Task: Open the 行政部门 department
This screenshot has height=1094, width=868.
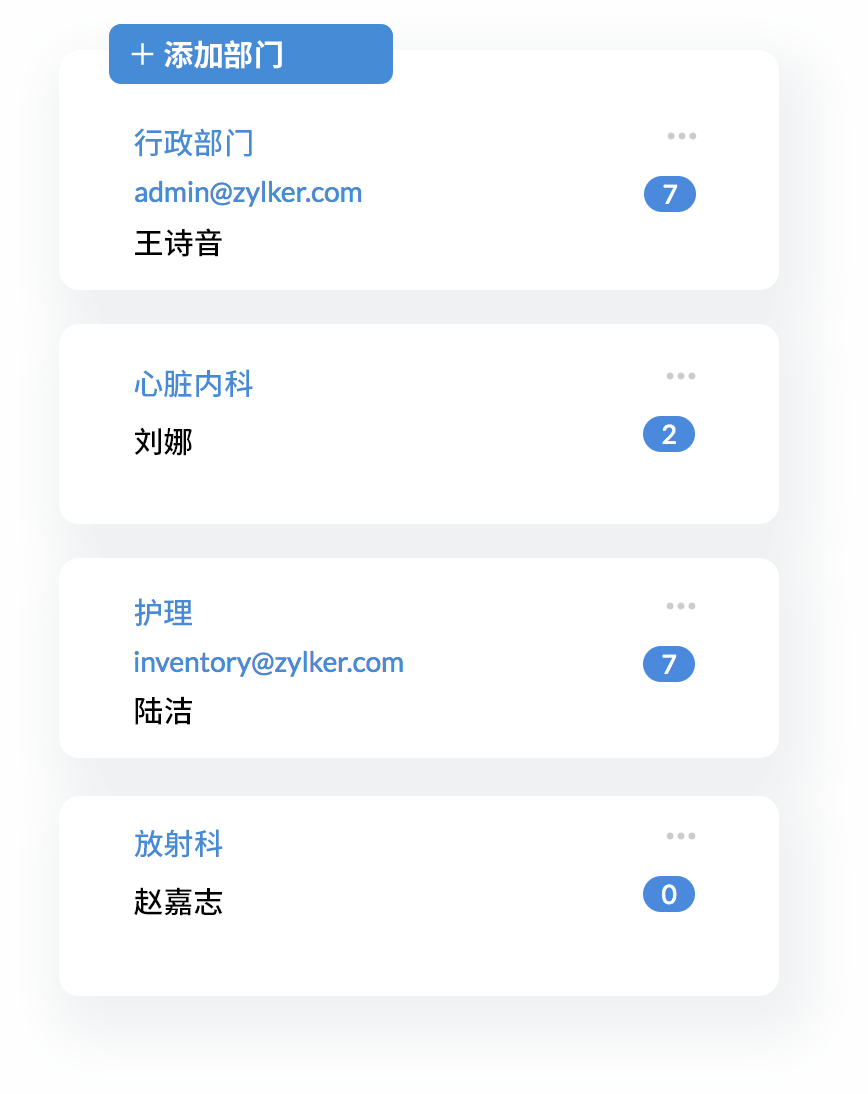Action: (x=194, y=143)
